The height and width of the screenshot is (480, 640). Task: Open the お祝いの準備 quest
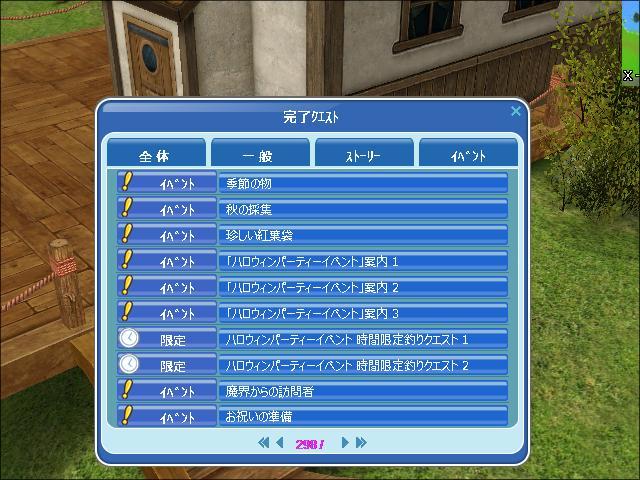pyautogui.click(x=362, y=416)
